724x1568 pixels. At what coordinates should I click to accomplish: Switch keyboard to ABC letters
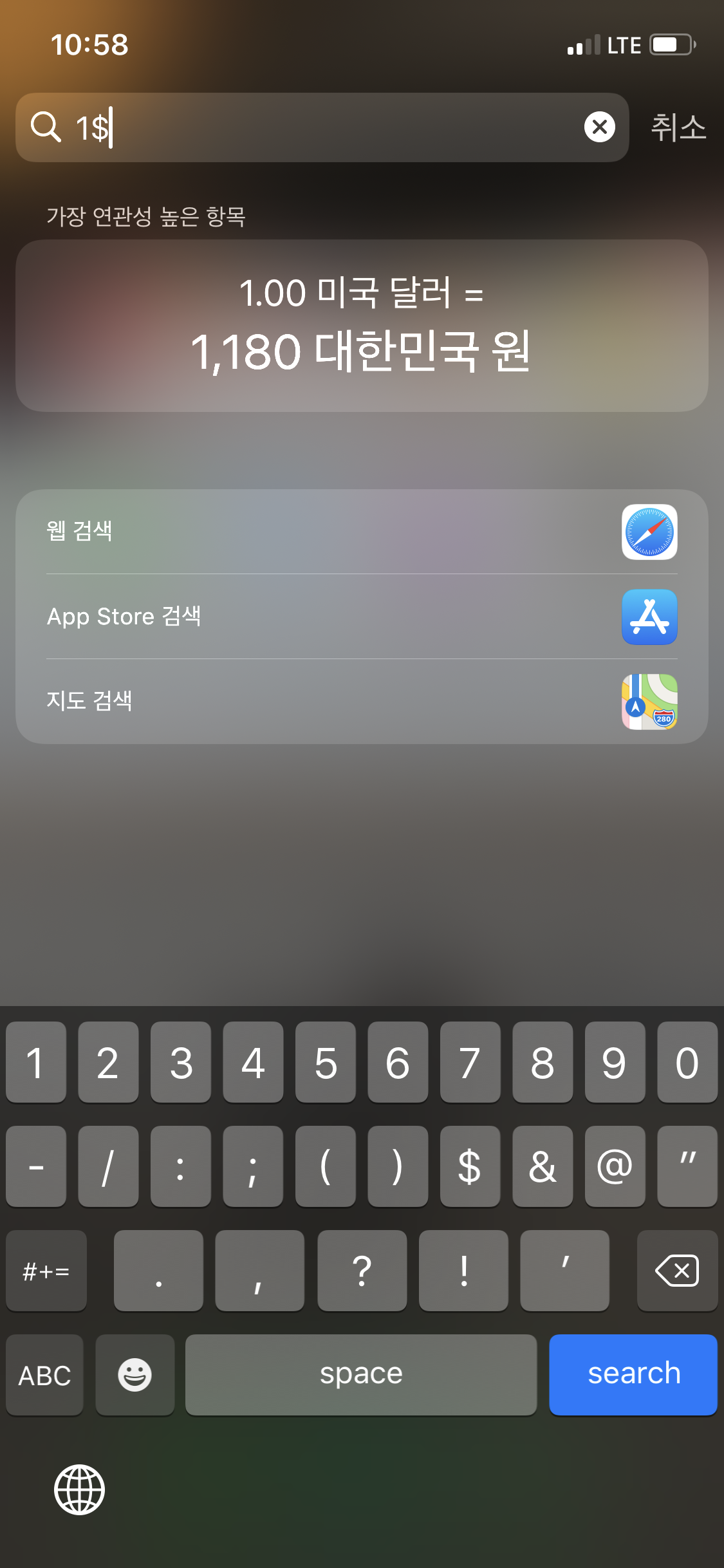click(x=44, y=1375)
